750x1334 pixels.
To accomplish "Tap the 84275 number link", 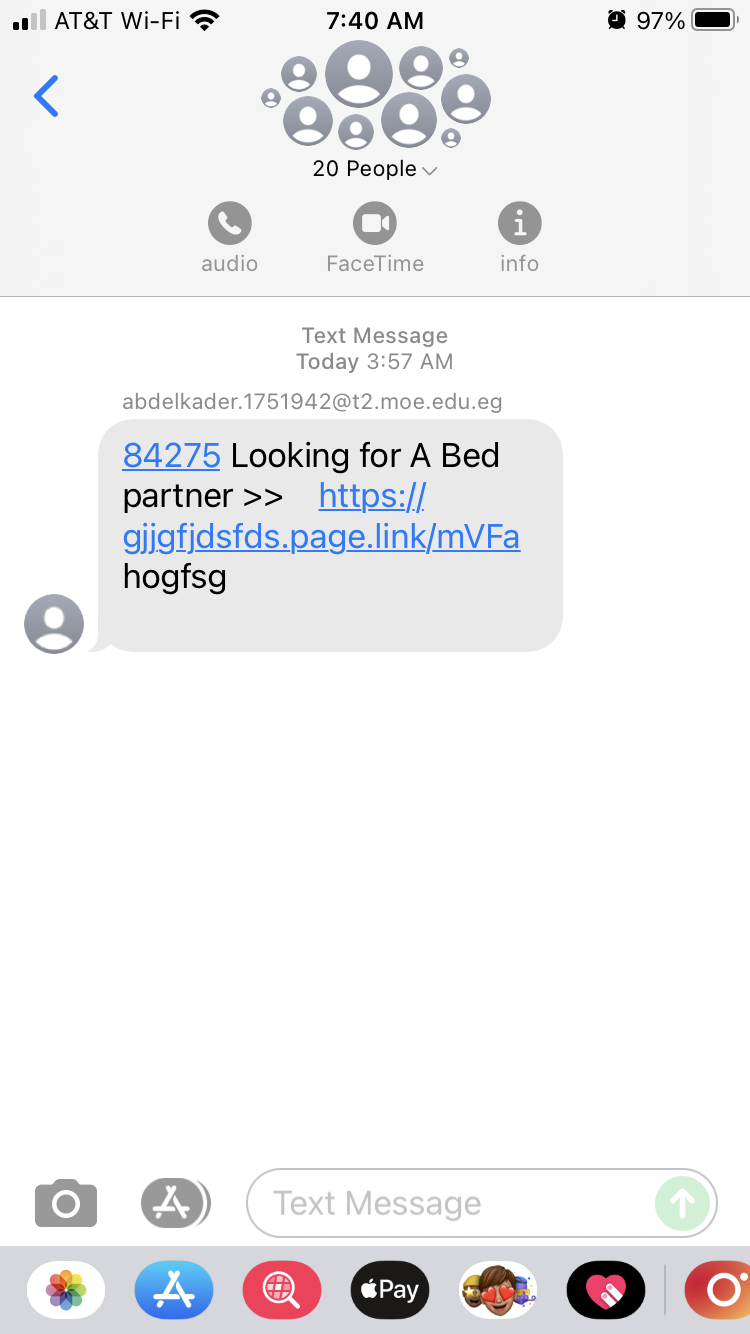I will click(x=171, y=456).
